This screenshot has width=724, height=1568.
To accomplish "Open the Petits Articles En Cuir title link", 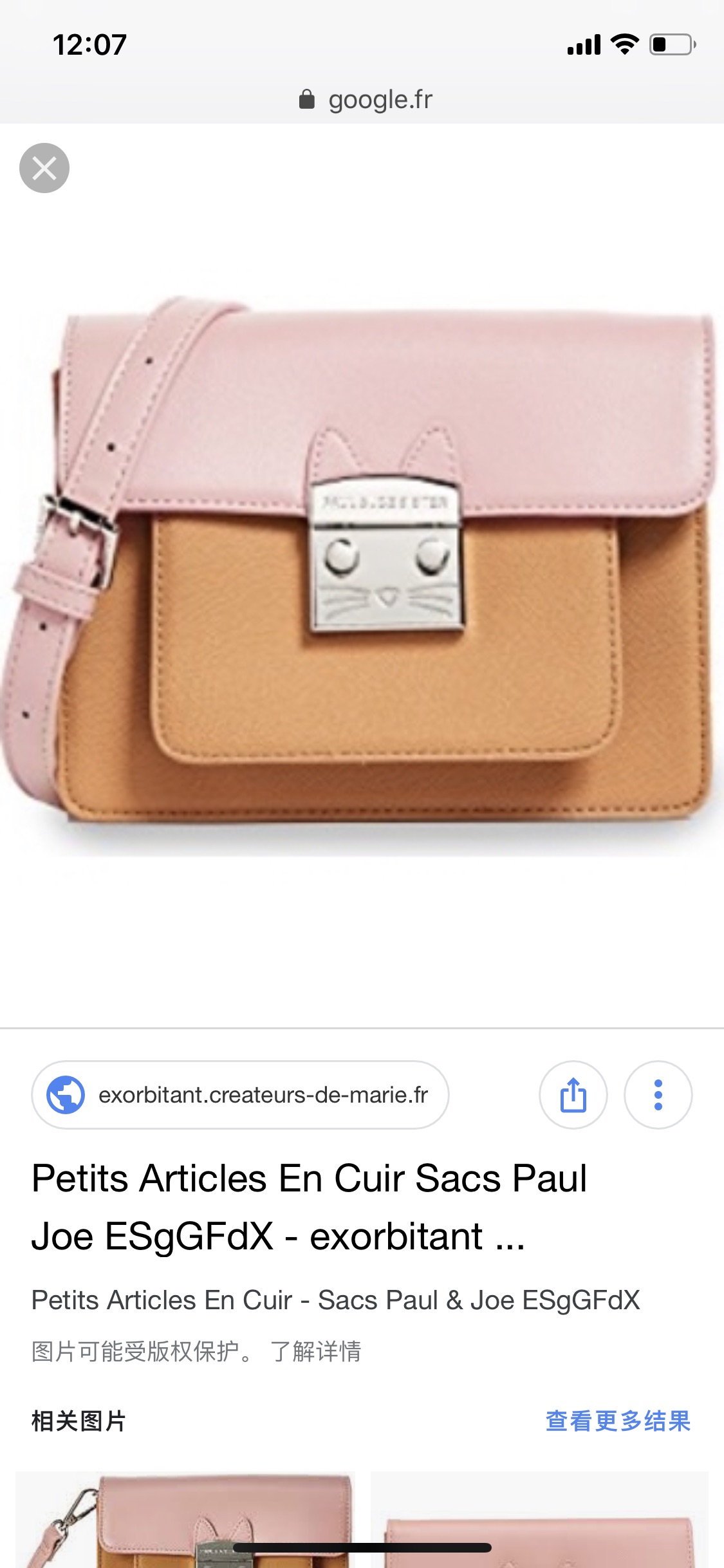I will pyautogui.click(x=309, y=1207).
